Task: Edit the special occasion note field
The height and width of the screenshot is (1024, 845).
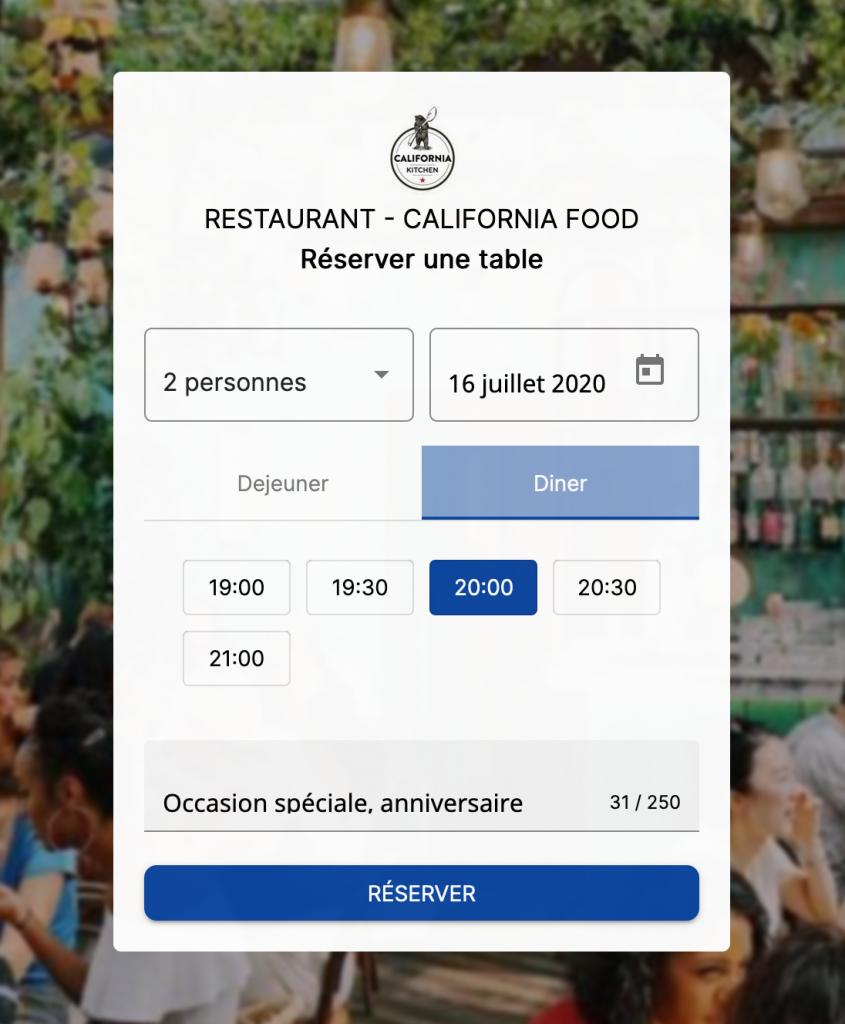Action: pyautogui.click(x=380, y=800)
